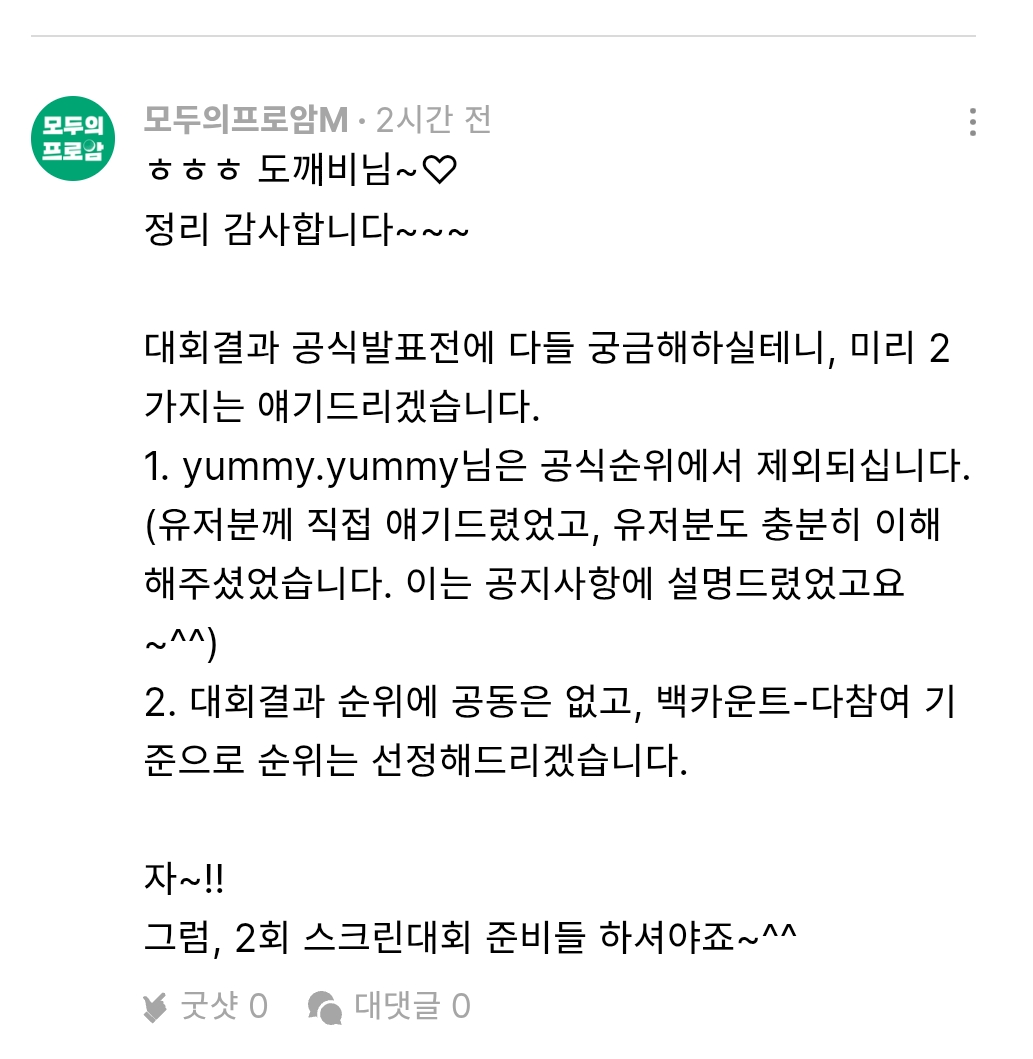Open 모두의프로암 profile picture
The height and width of the screenshot is (1059, 1033).
(73, 139)
